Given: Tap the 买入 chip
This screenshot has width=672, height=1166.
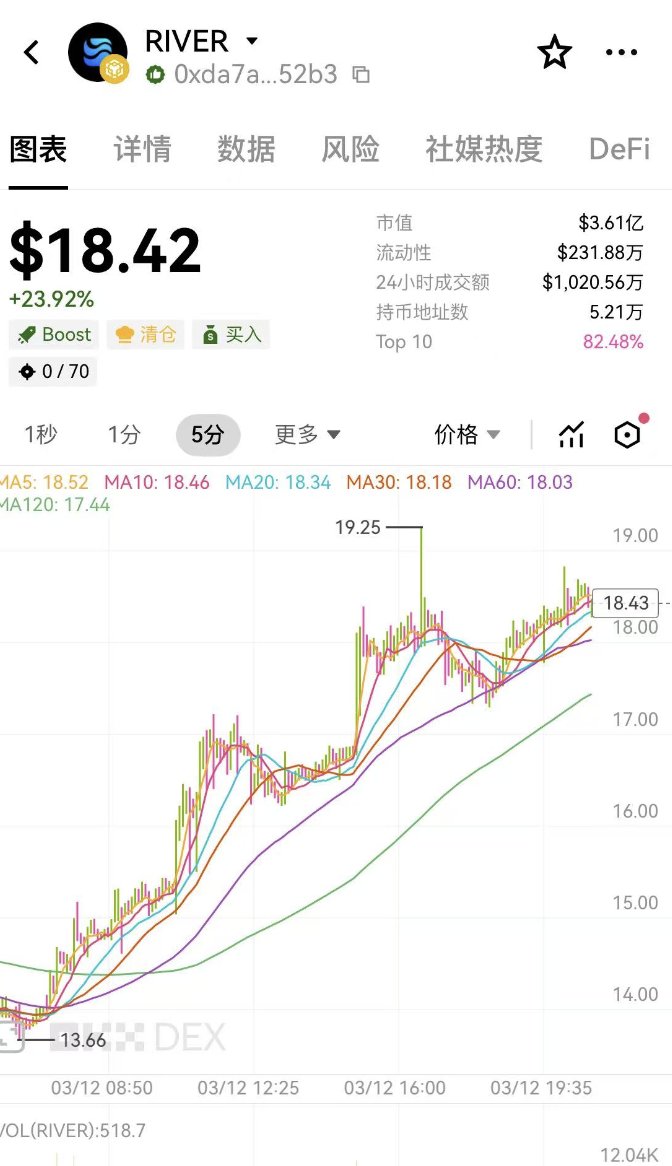Looking at the screenshot, I should pyautogui.click(x=231, y=335).
